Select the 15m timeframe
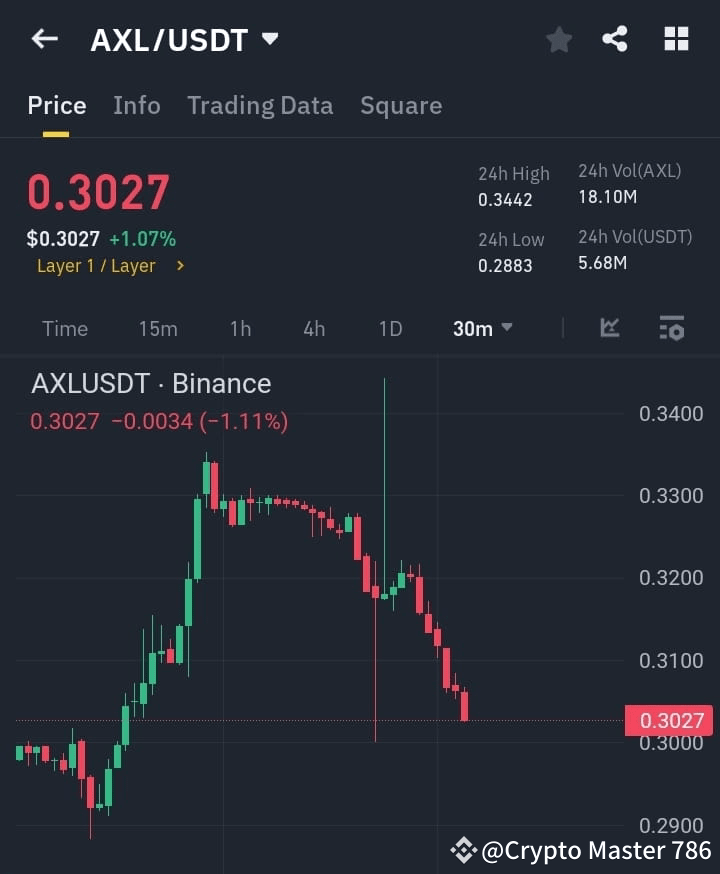This screenshot has height=874, width=720. [158, 328]
